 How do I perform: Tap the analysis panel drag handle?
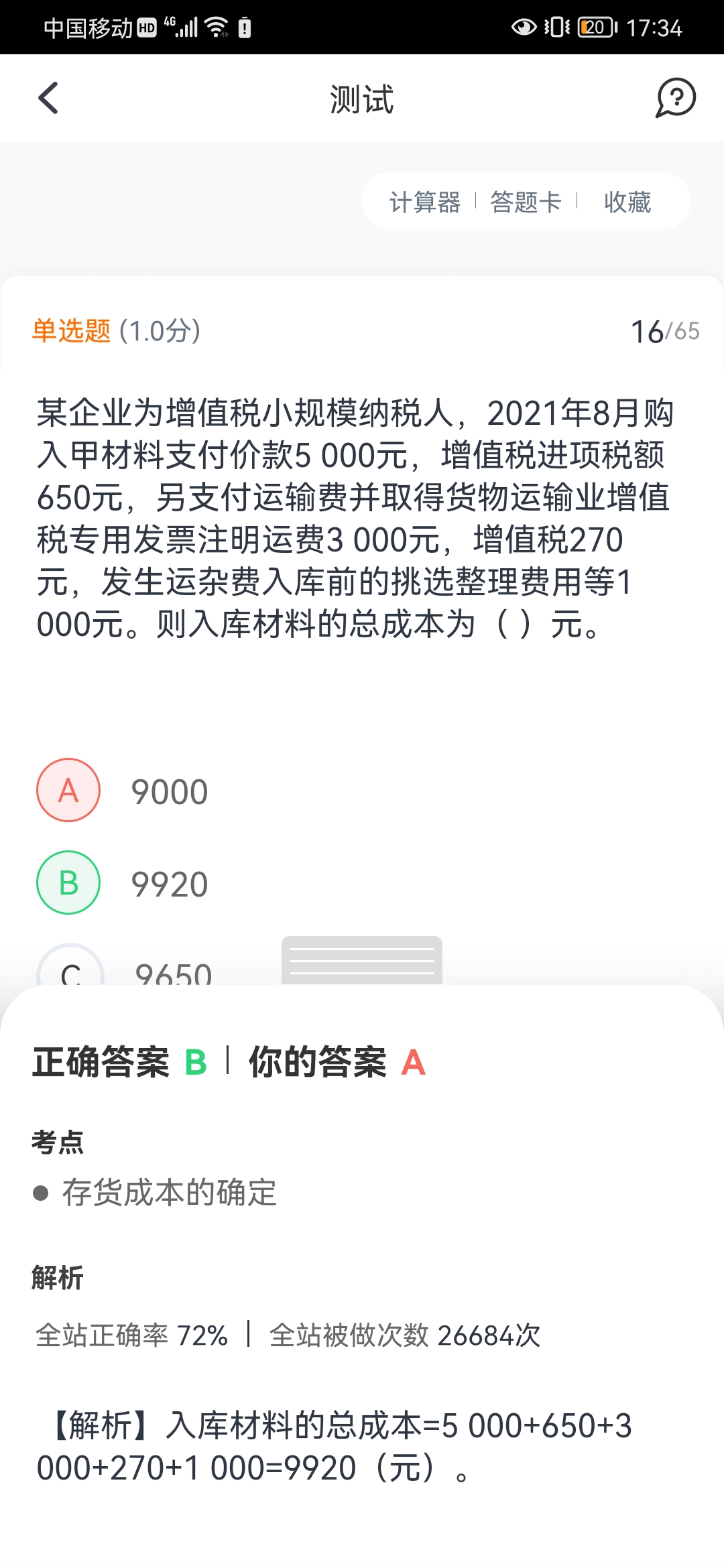pyautogui.click(x=362, y=960)
